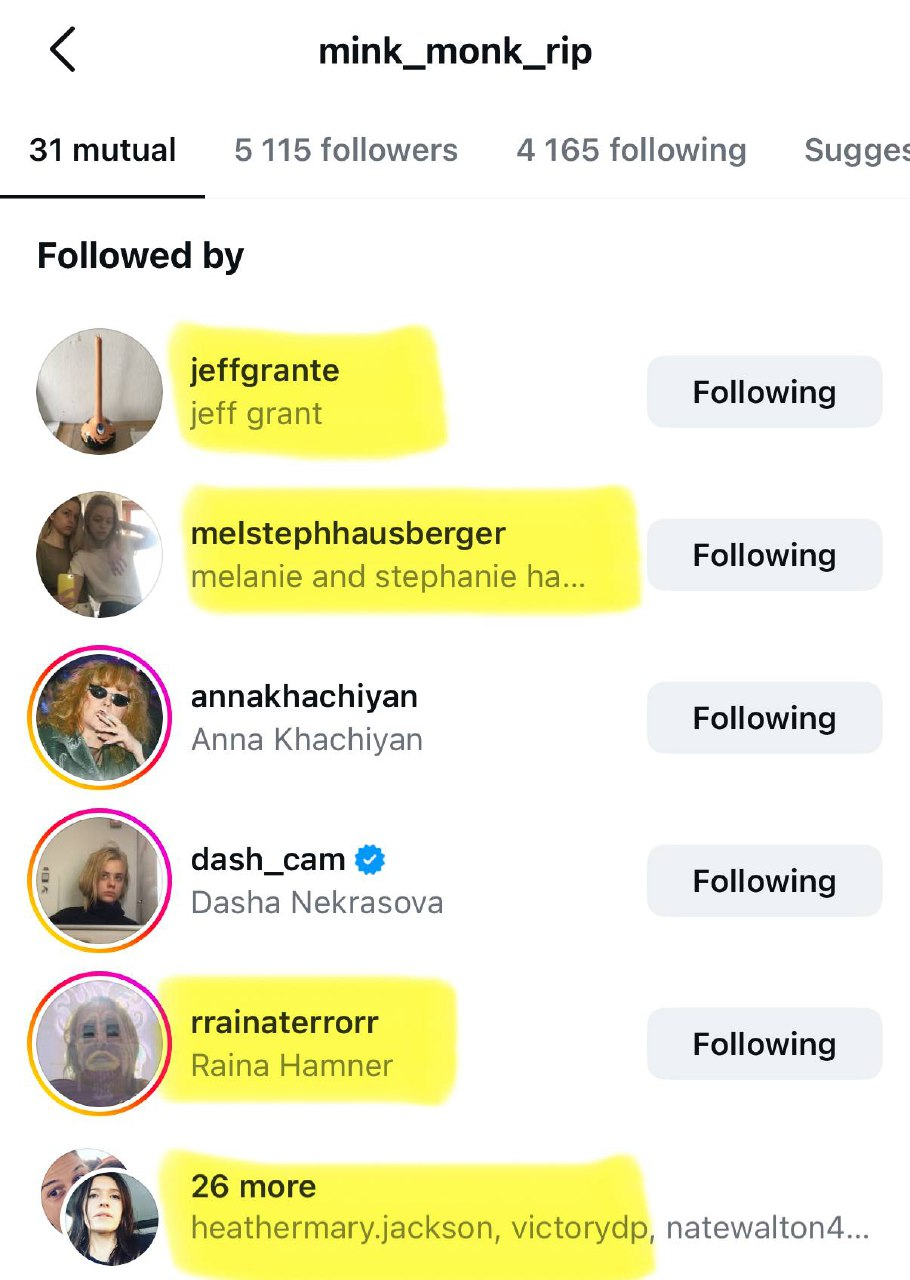Screen dimensions: 910x1280
Task: View rrainaterrorr's story from avatar
Action: 99,1044
